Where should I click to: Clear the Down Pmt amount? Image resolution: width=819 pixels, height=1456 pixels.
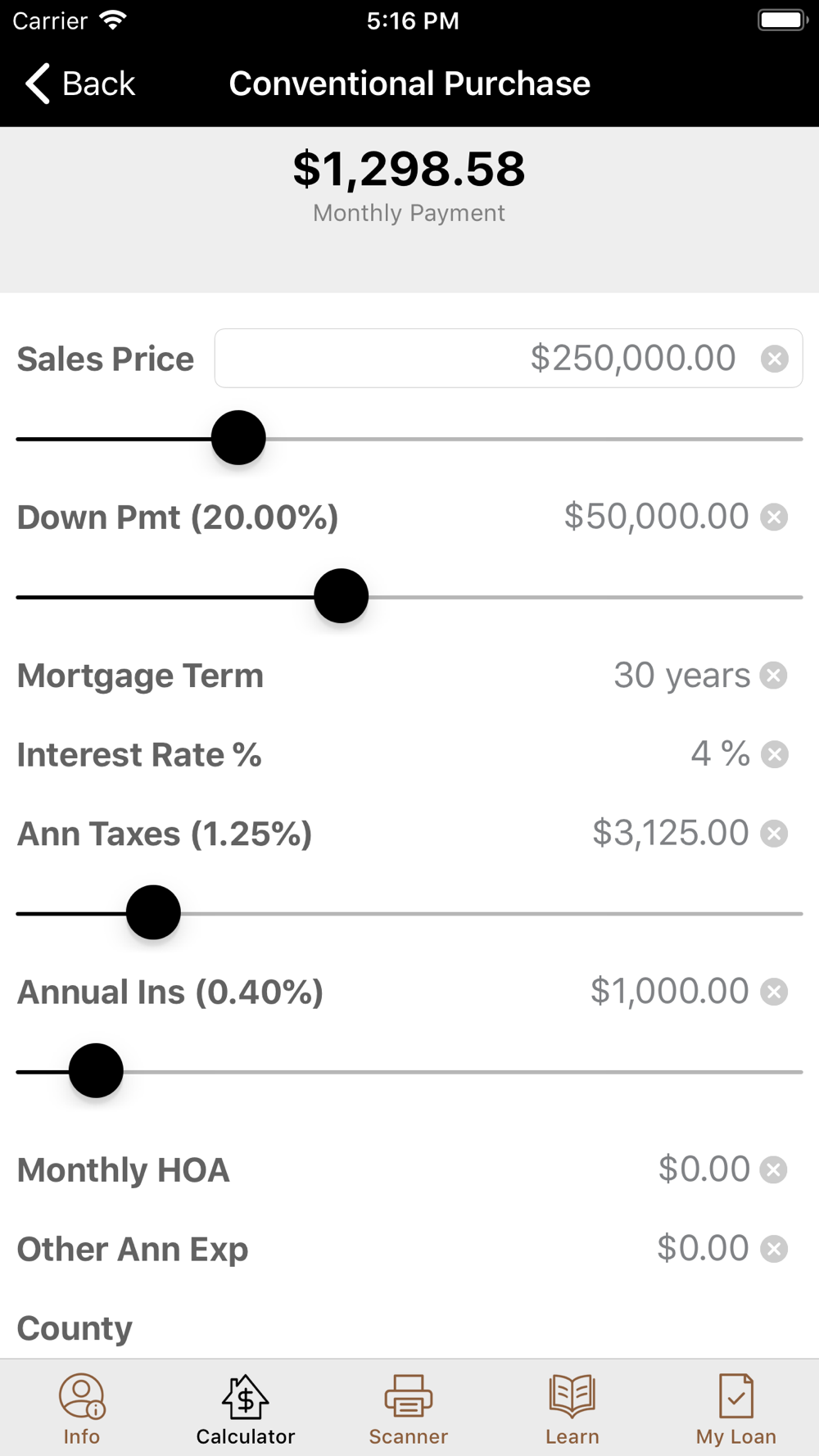point(774,517)
